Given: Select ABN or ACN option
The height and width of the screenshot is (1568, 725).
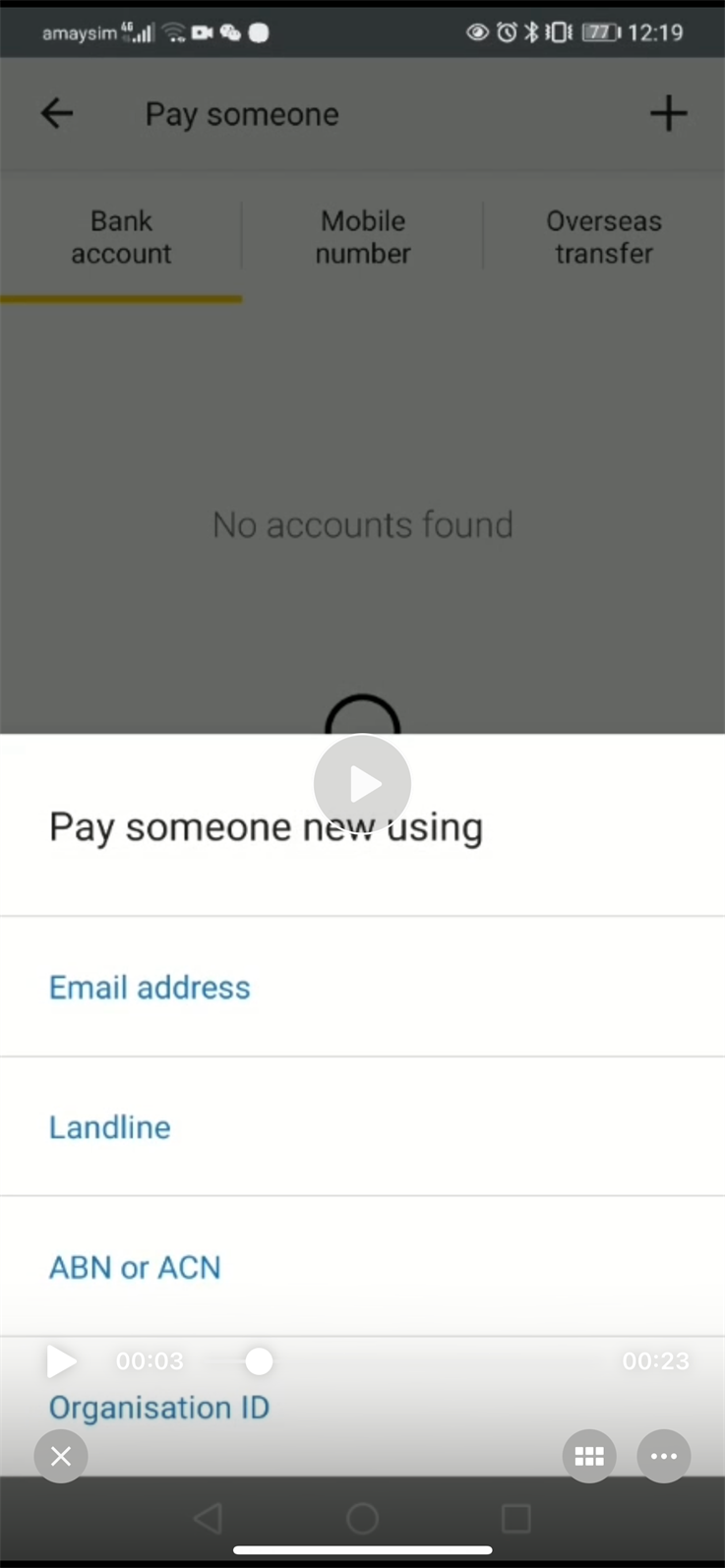Looking at the screenshot, I should (x=362, y=1267).
